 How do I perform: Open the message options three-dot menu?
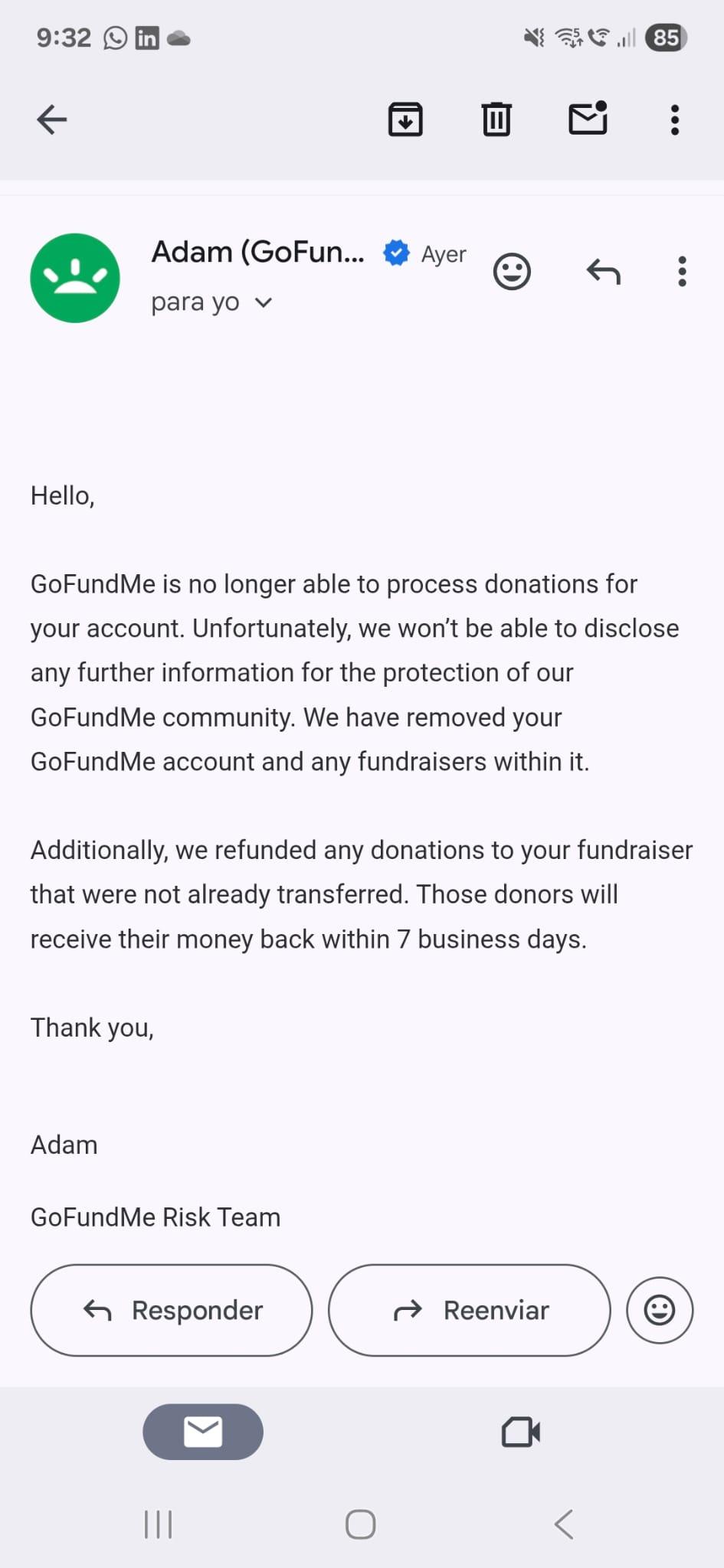tap(682, 271)
